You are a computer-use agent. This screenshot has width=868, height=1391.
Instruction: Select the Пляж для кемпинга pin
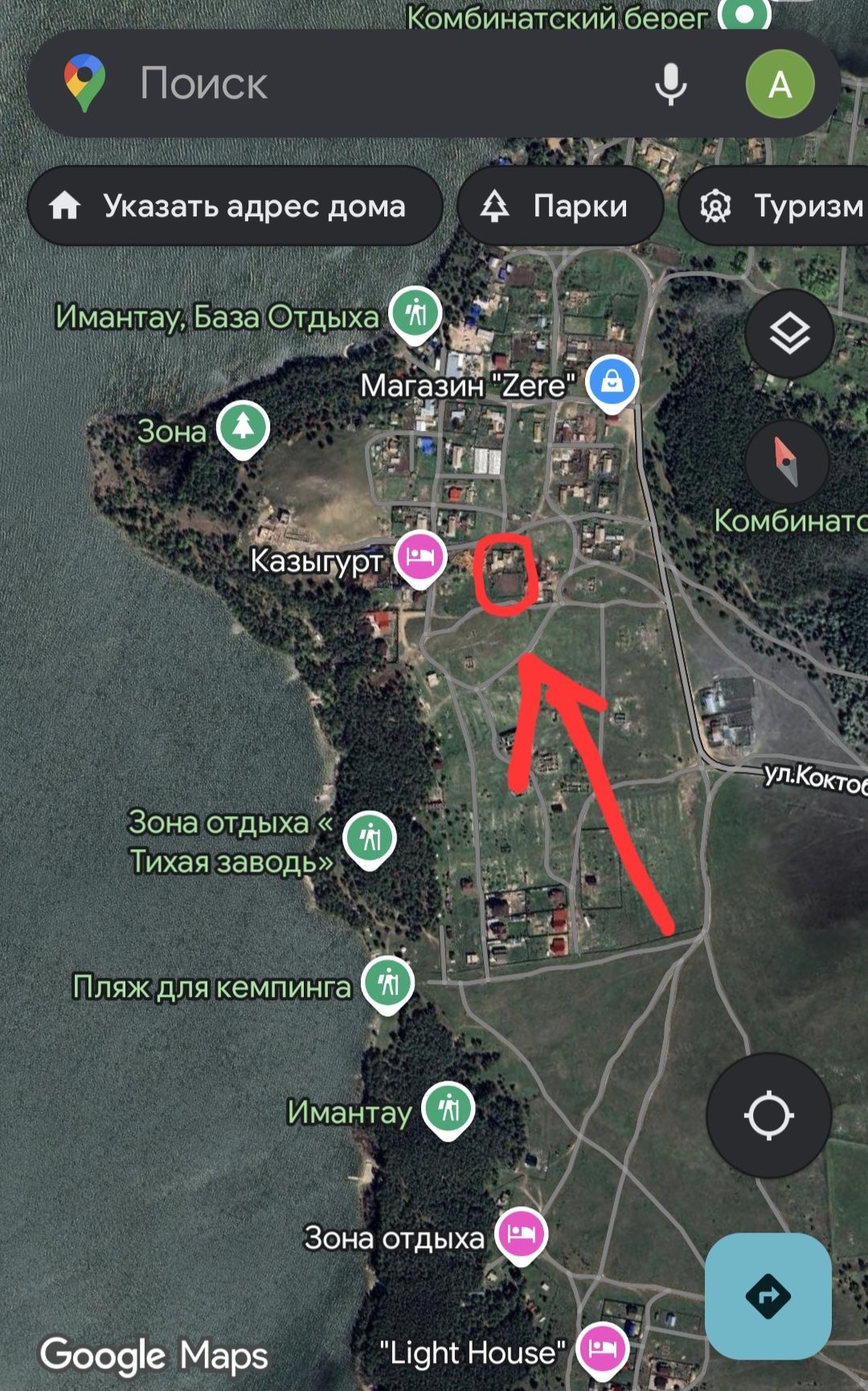tap(388, 982)
